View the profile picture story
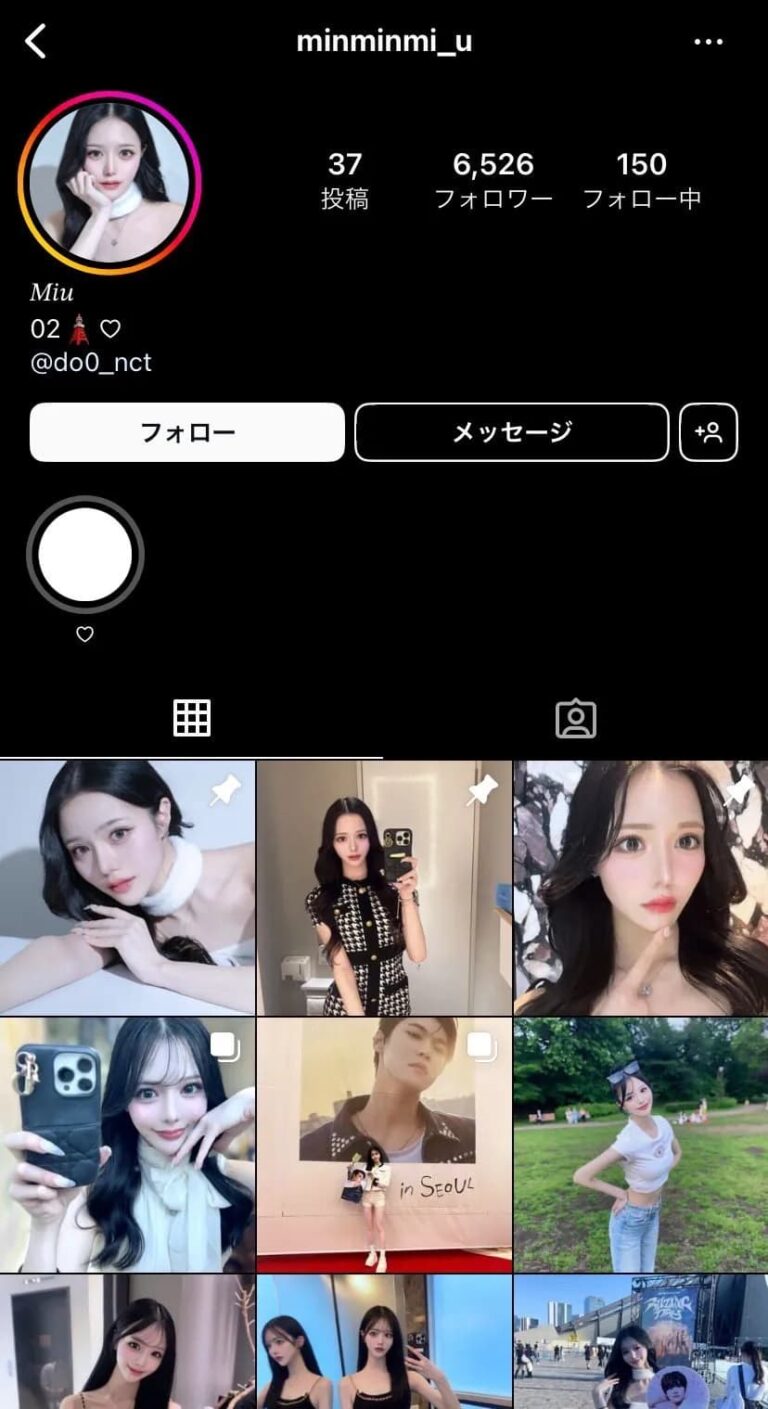 point(109,183)
